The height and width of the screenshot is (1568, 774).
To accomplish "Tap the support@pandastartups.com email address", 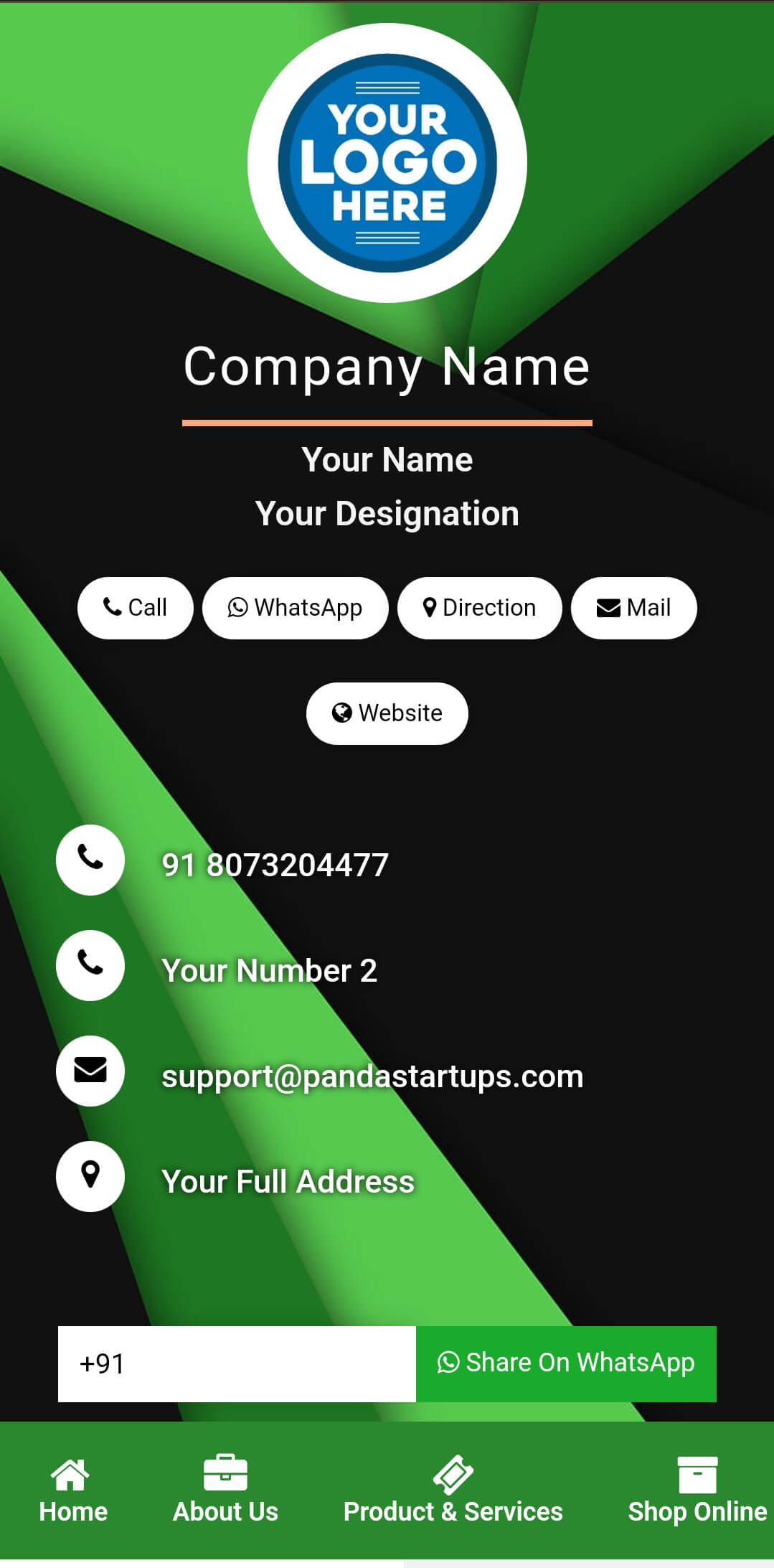I will (372, 1076).
